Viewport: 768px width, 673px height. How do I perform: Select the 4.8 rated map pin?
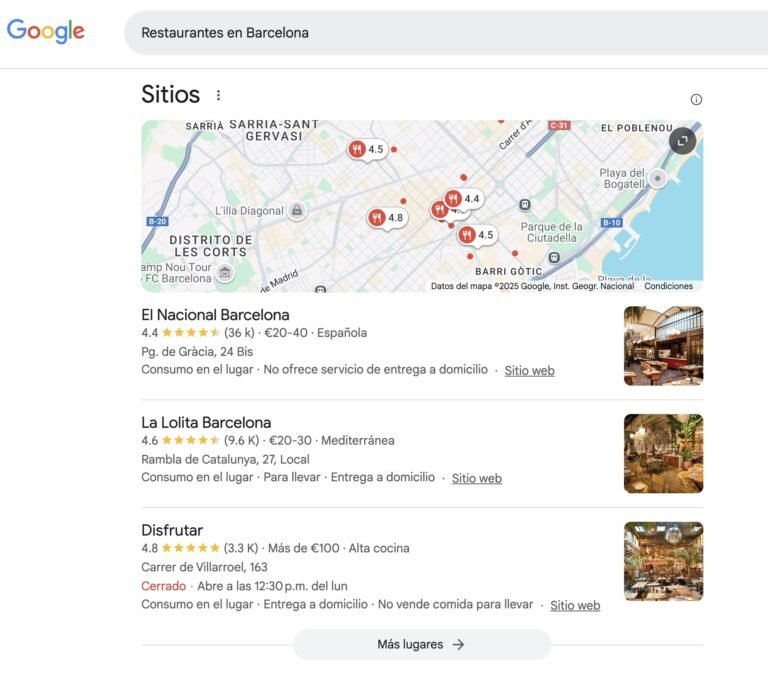pyautogui.click(x=386, y=218)
